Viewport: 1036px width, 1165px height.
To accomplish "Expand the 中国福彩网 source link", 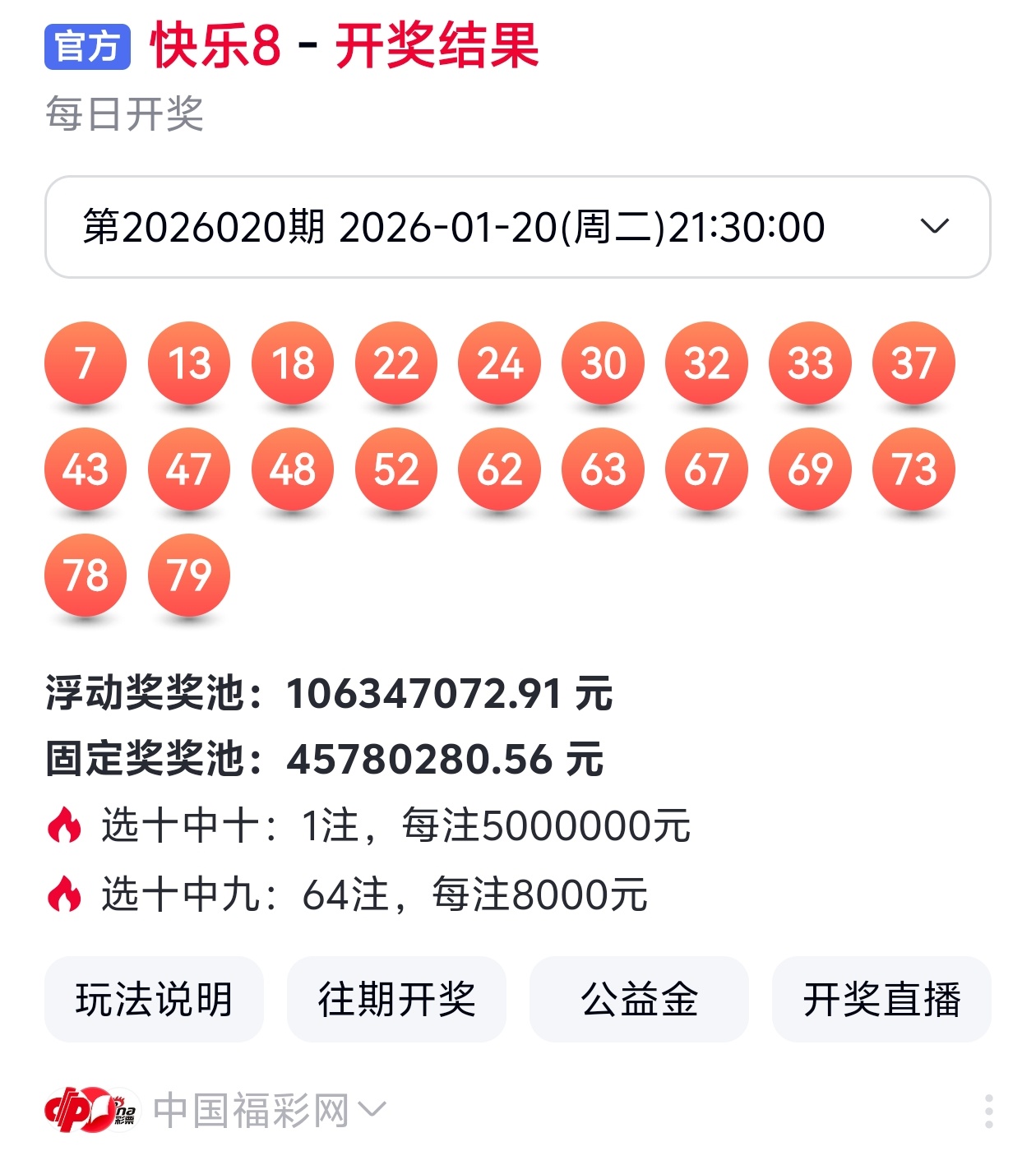I will (x=267, y=1111).
